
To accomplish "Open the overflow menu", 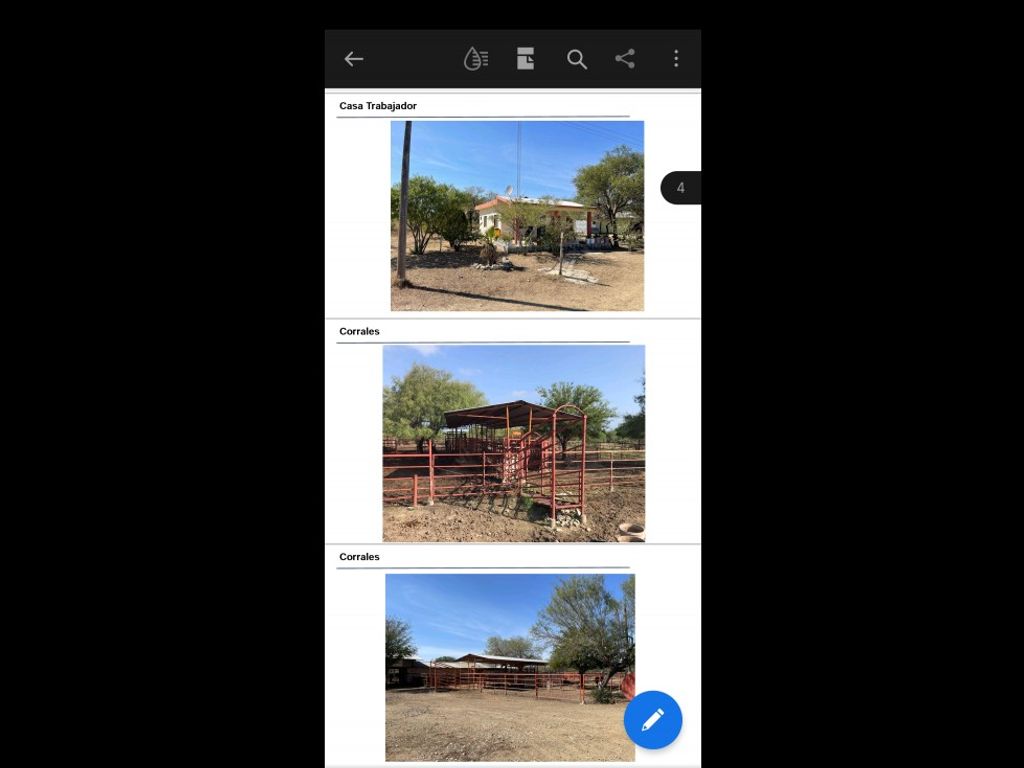I will [676, 59].
